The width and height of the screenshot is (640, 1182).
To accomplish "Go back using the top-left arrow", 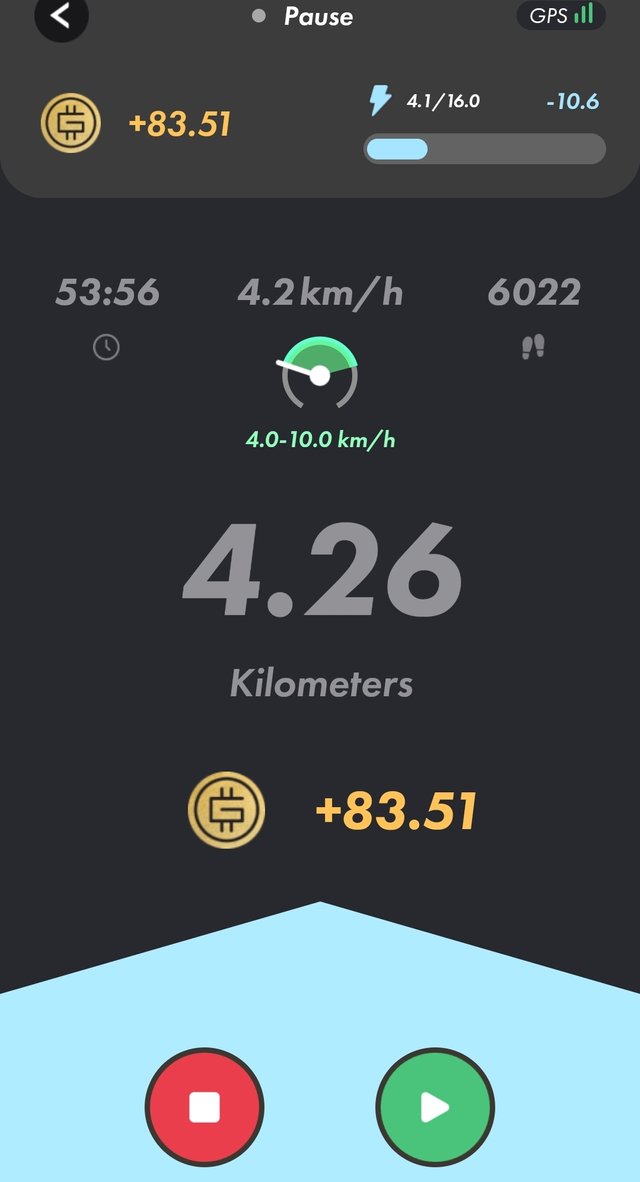I will pyautogui.click(x=61, y=15).
